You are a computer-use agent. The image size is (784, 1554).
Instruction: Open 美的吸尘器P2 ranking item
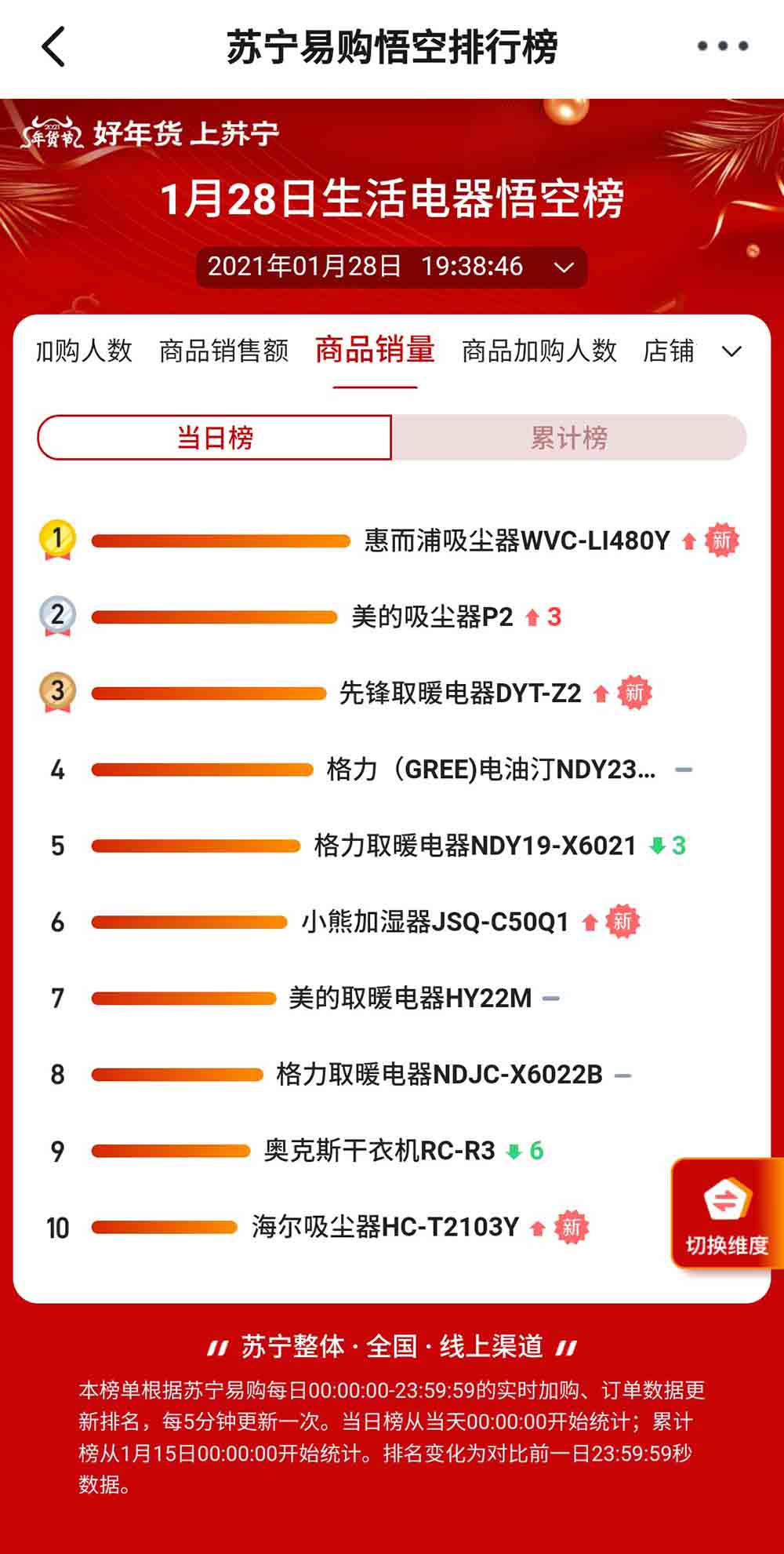431,617
